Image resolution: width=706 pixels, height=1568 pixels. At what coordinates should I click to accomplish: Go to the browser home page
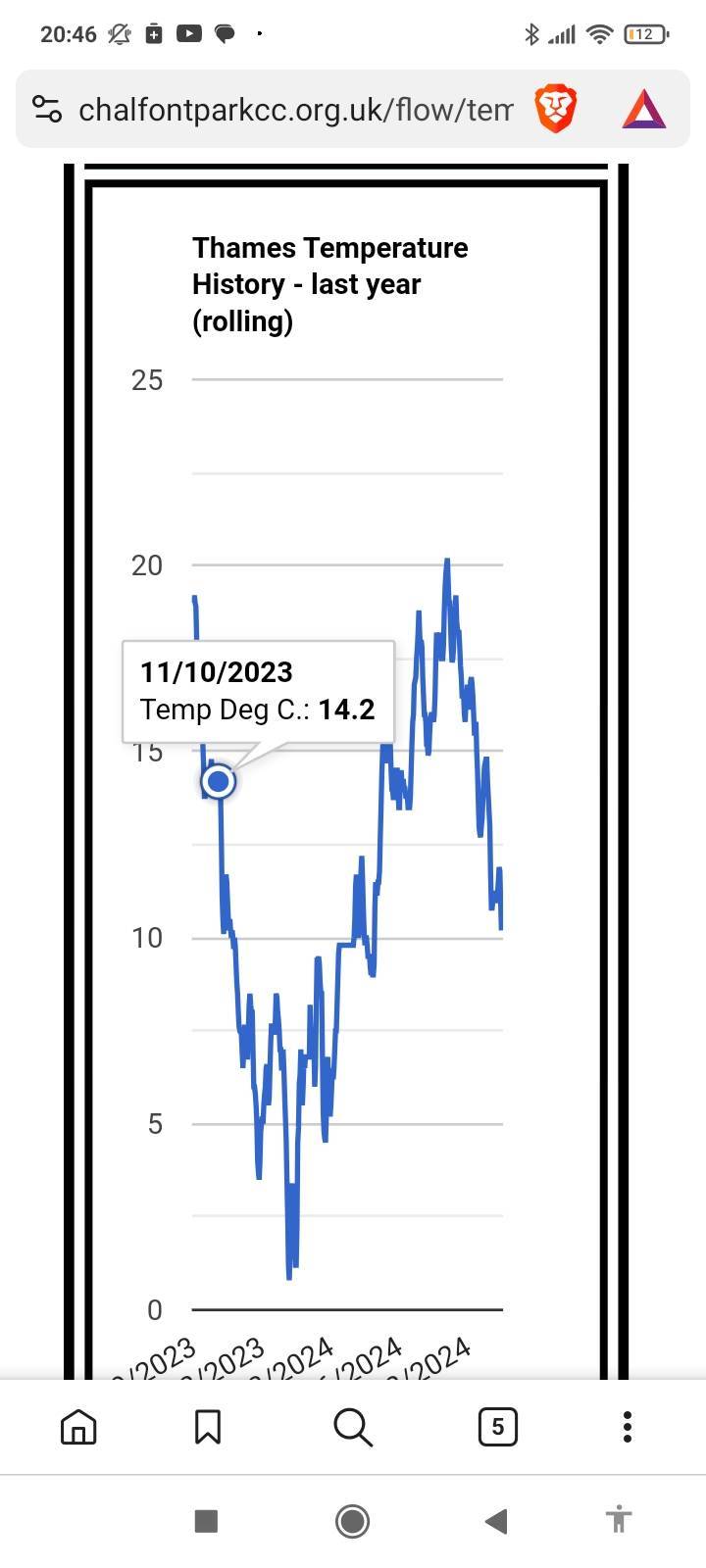(78, 1427)
